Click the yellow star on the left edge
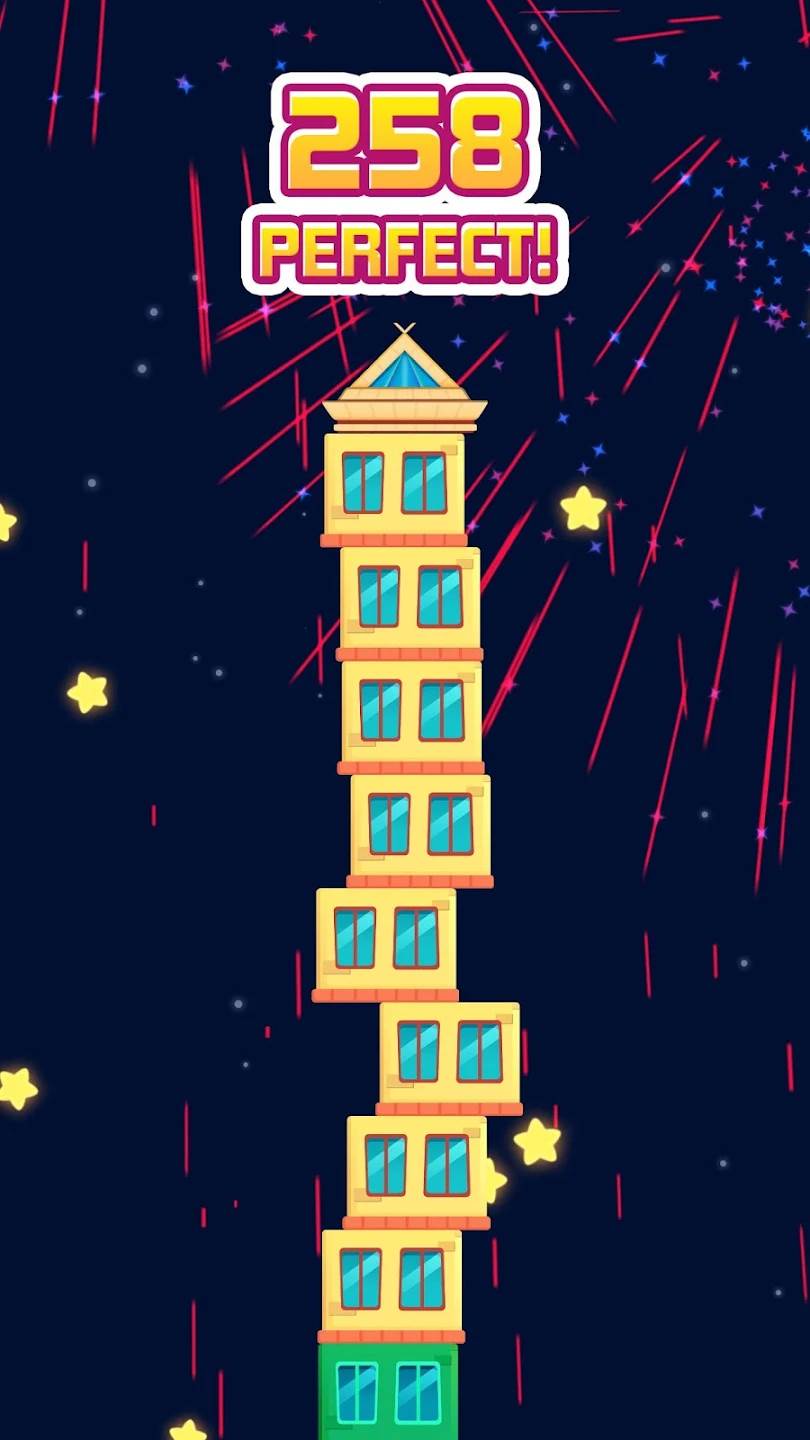Screen dimensions: 810x1440 (85, 690)
